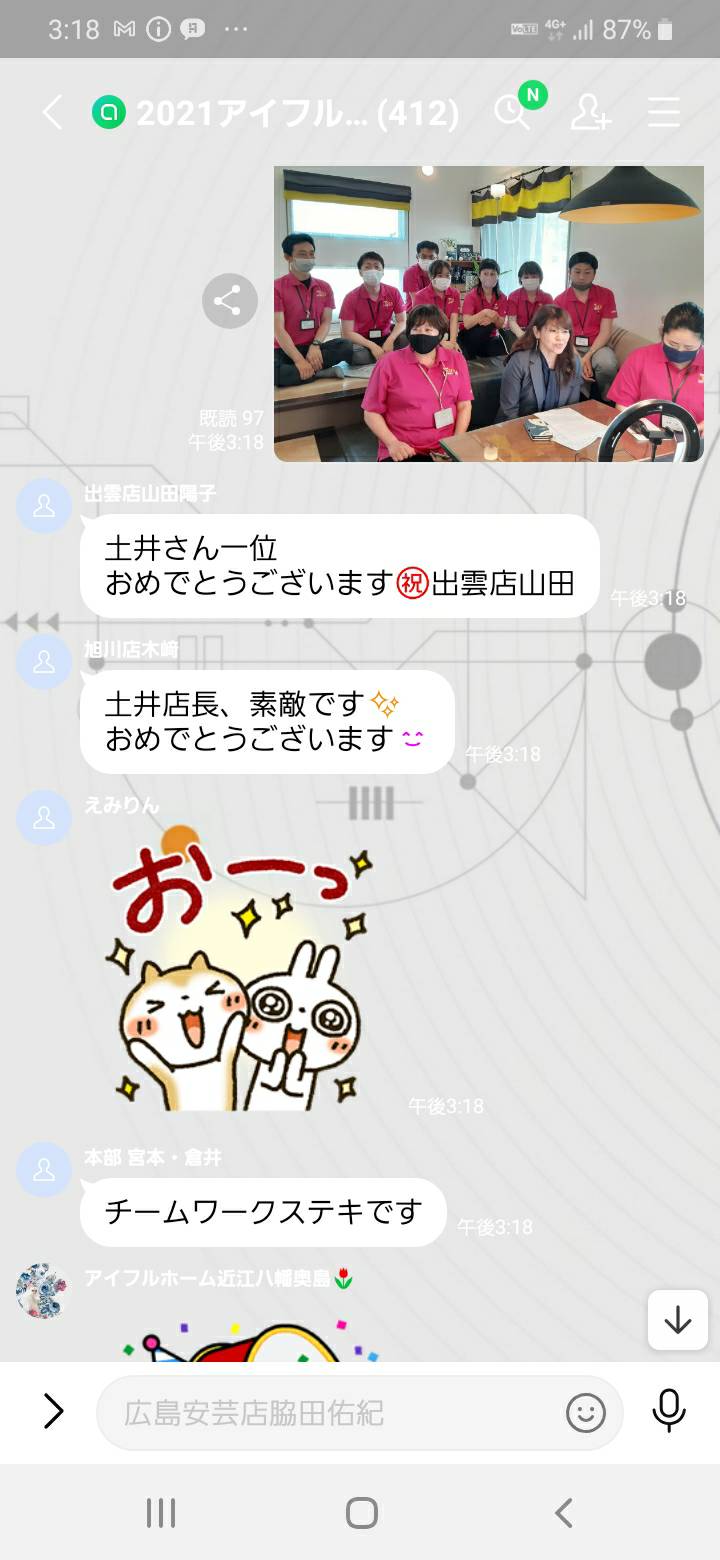Invite members with the add-person icon
The height and width of the screenshot is (1560, 720).
[x=590, y=113]
